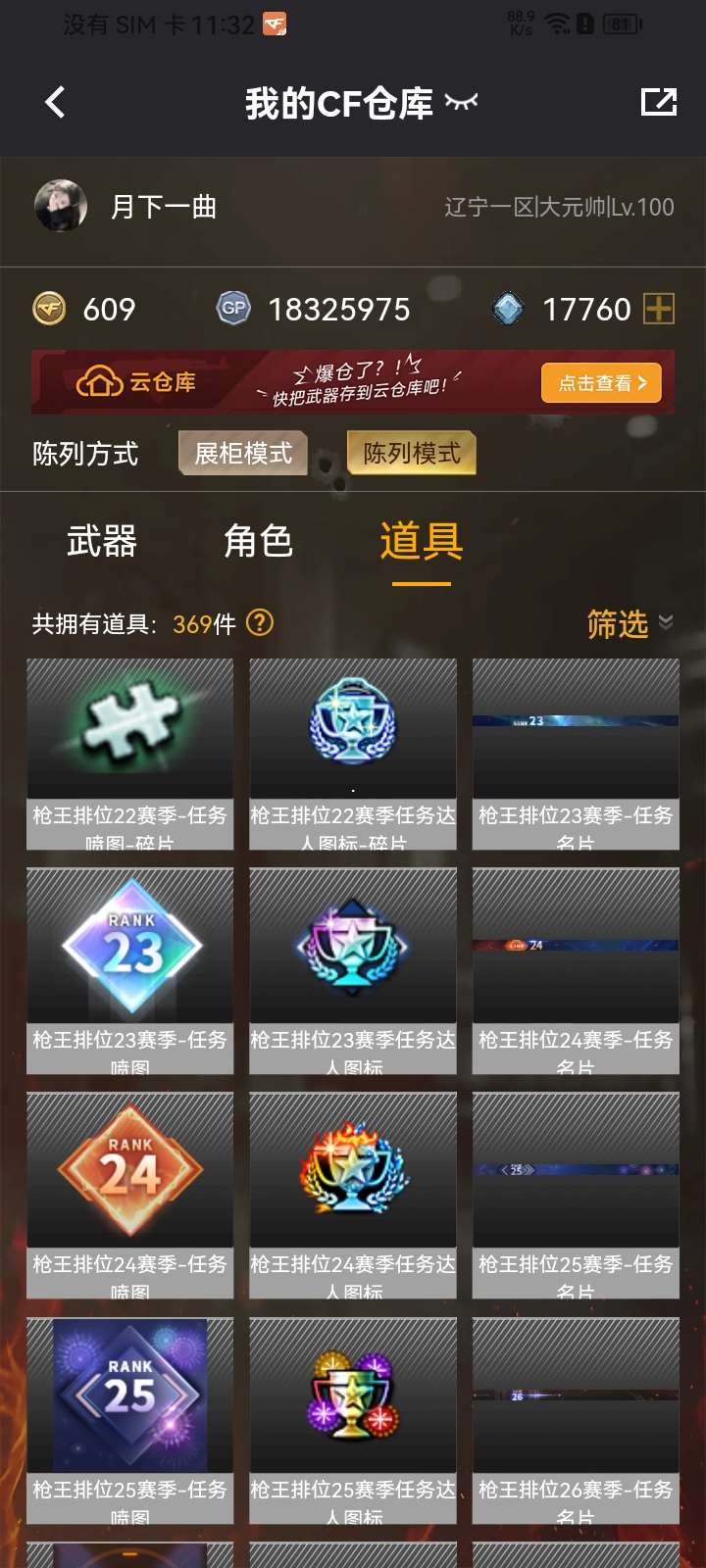Viewport: 706px width, 1568px height.
Task: Open 枪王排位26赛季-任务名片 item
Action: point(576,1420)
